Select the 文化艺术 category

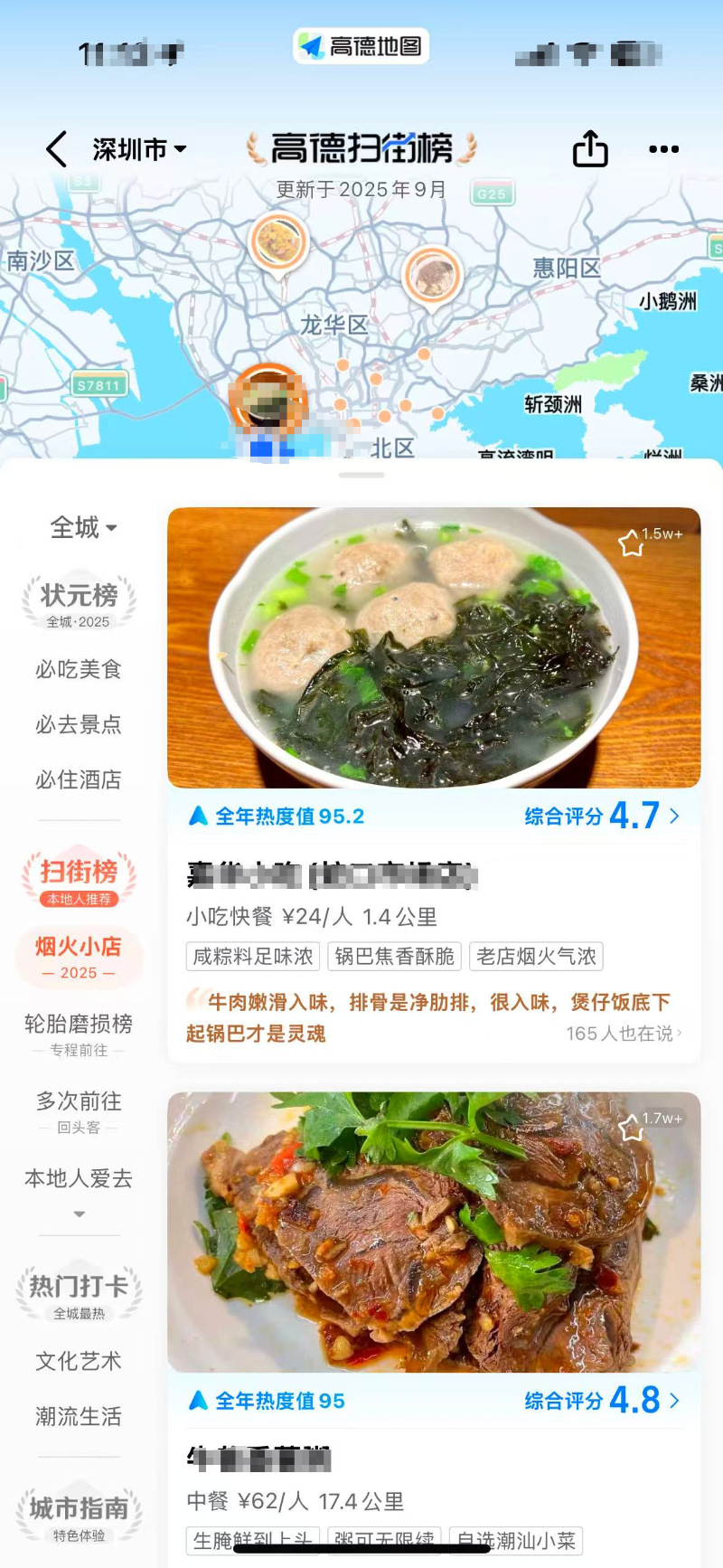79,1361
